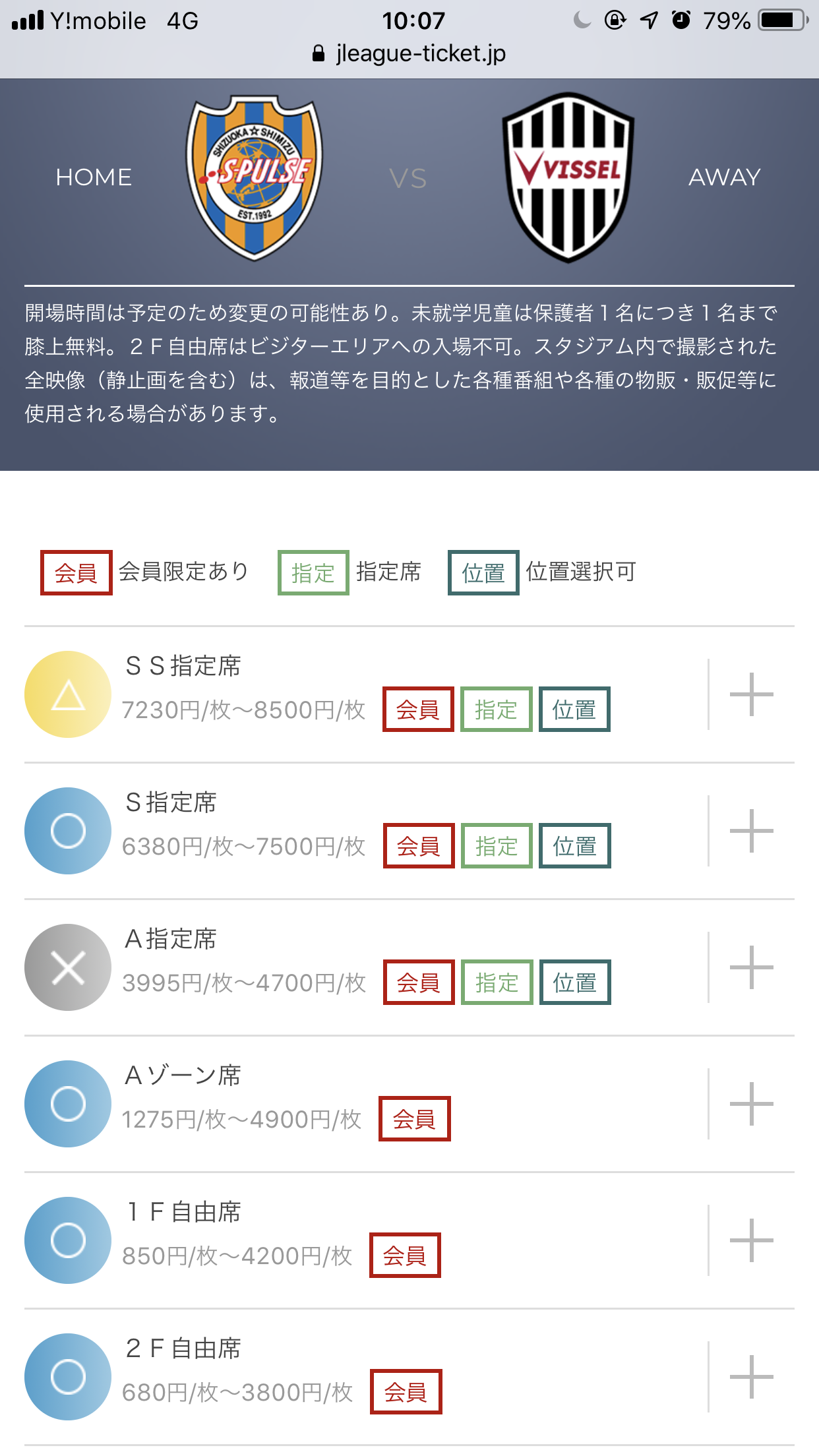Expand Ａゾーン席 ticket details

click(x=751, y=1104)
